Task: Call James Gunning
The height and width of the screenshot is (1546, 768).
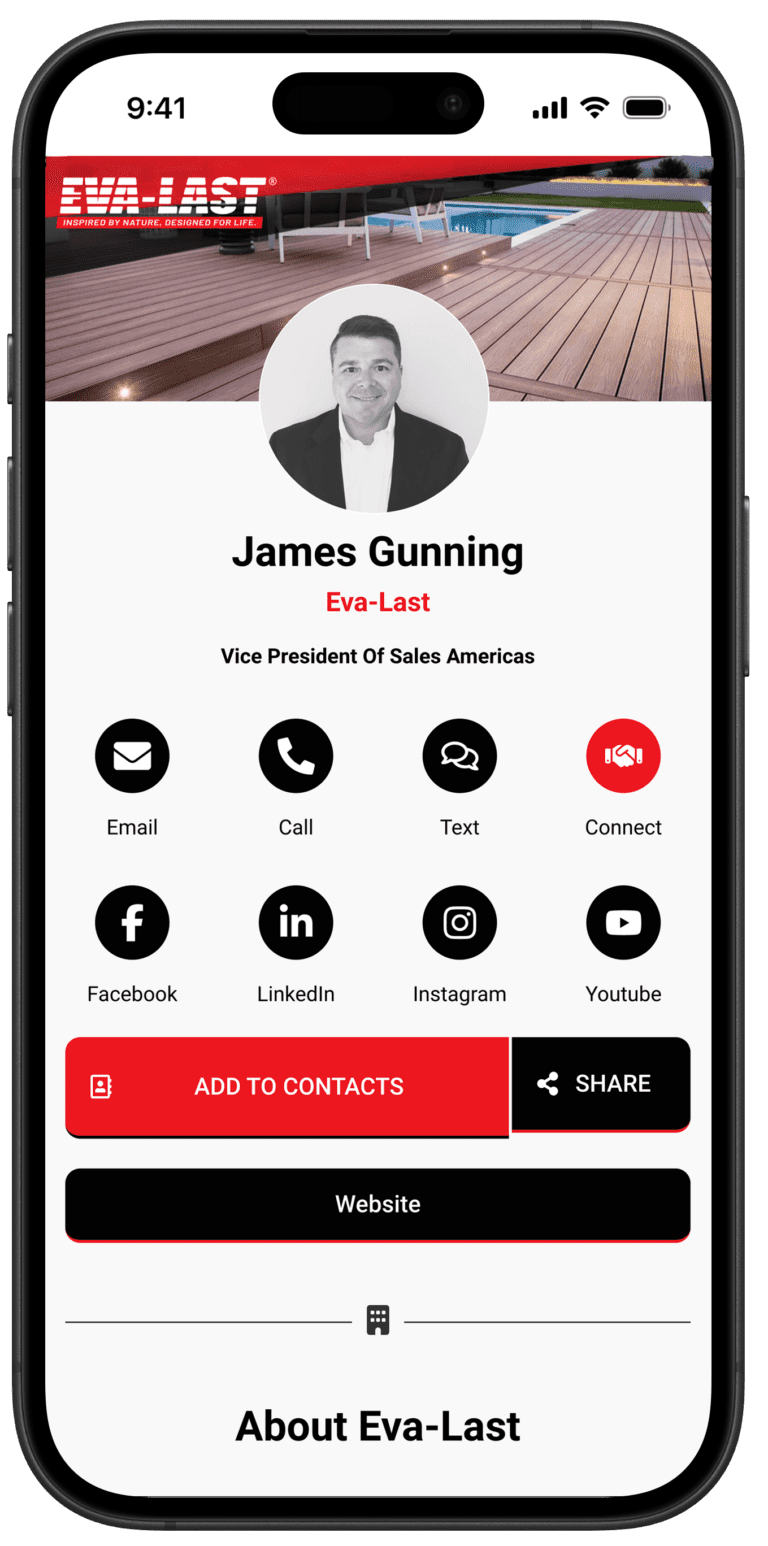Action: click(x=296, y=756)
